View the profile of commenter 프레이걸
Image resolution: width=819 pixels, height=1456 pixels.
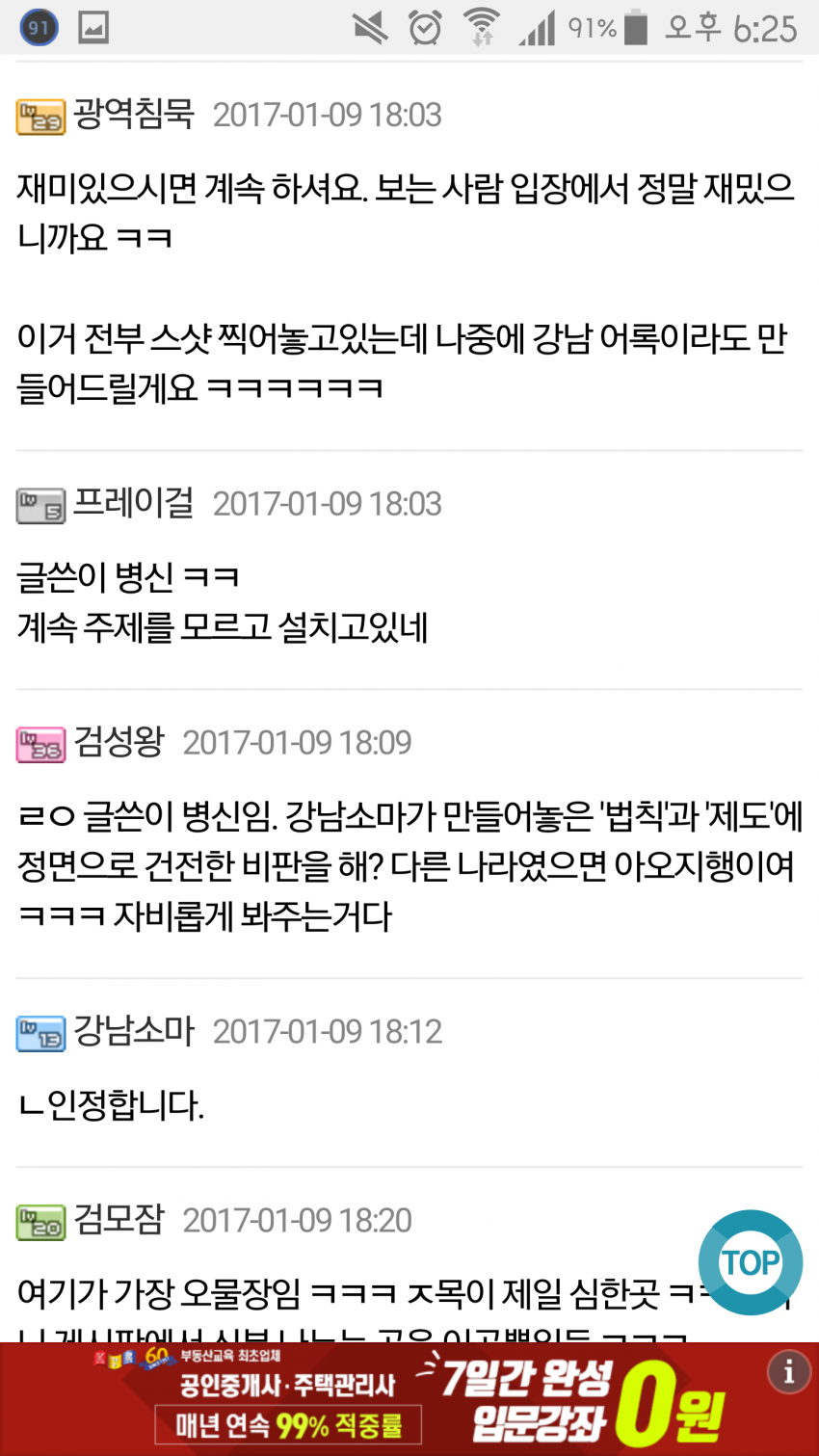(134, 503)
